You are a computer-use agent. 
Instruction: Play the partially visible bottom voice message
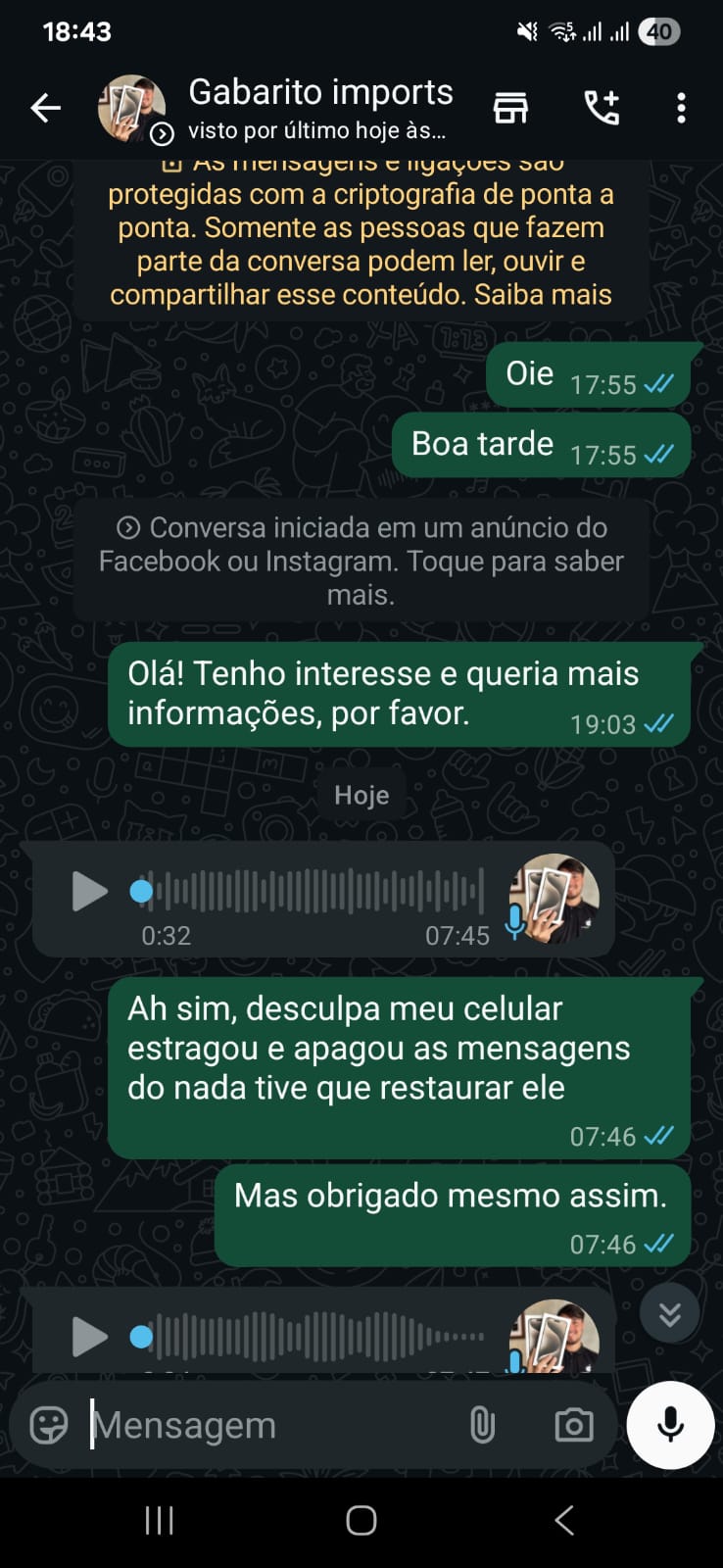[89, 1337]
